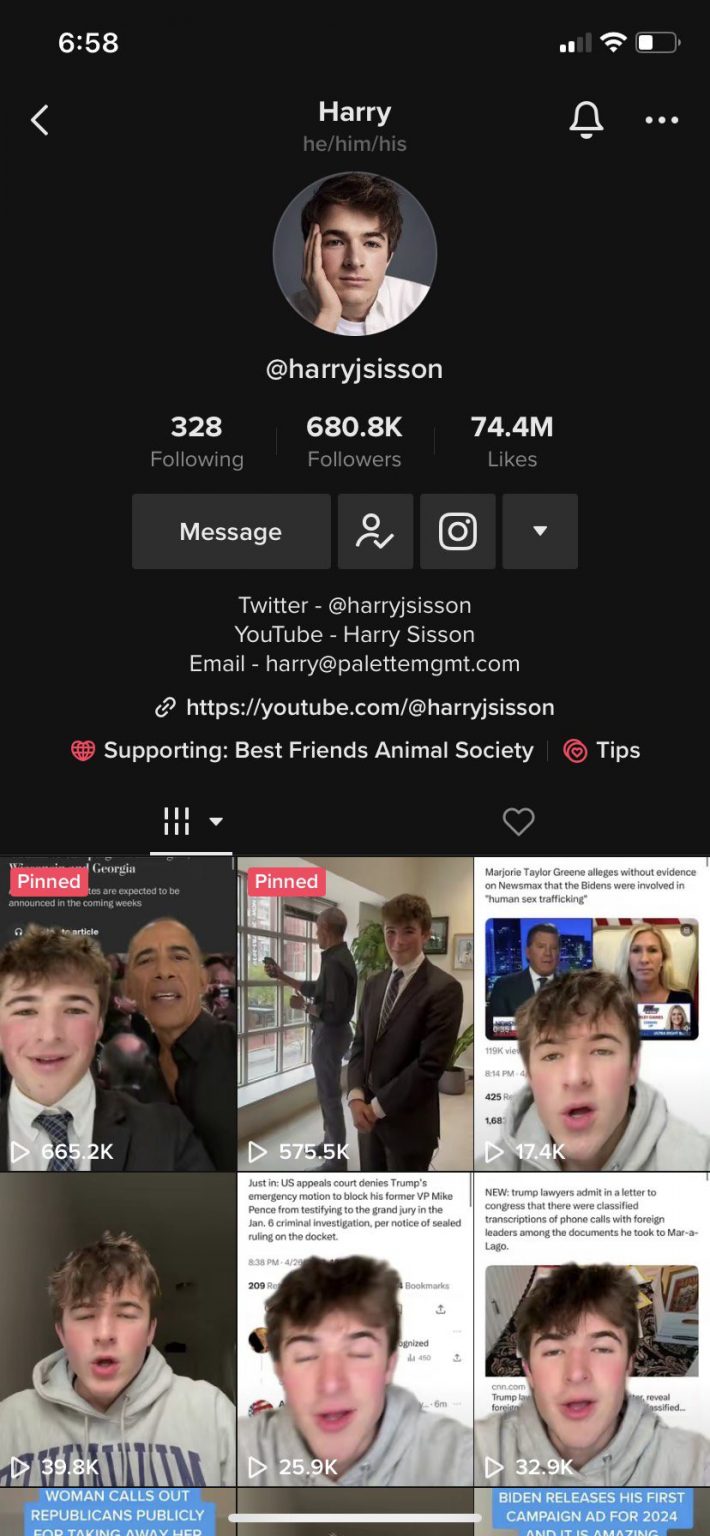Open the notifications bell

586,120
